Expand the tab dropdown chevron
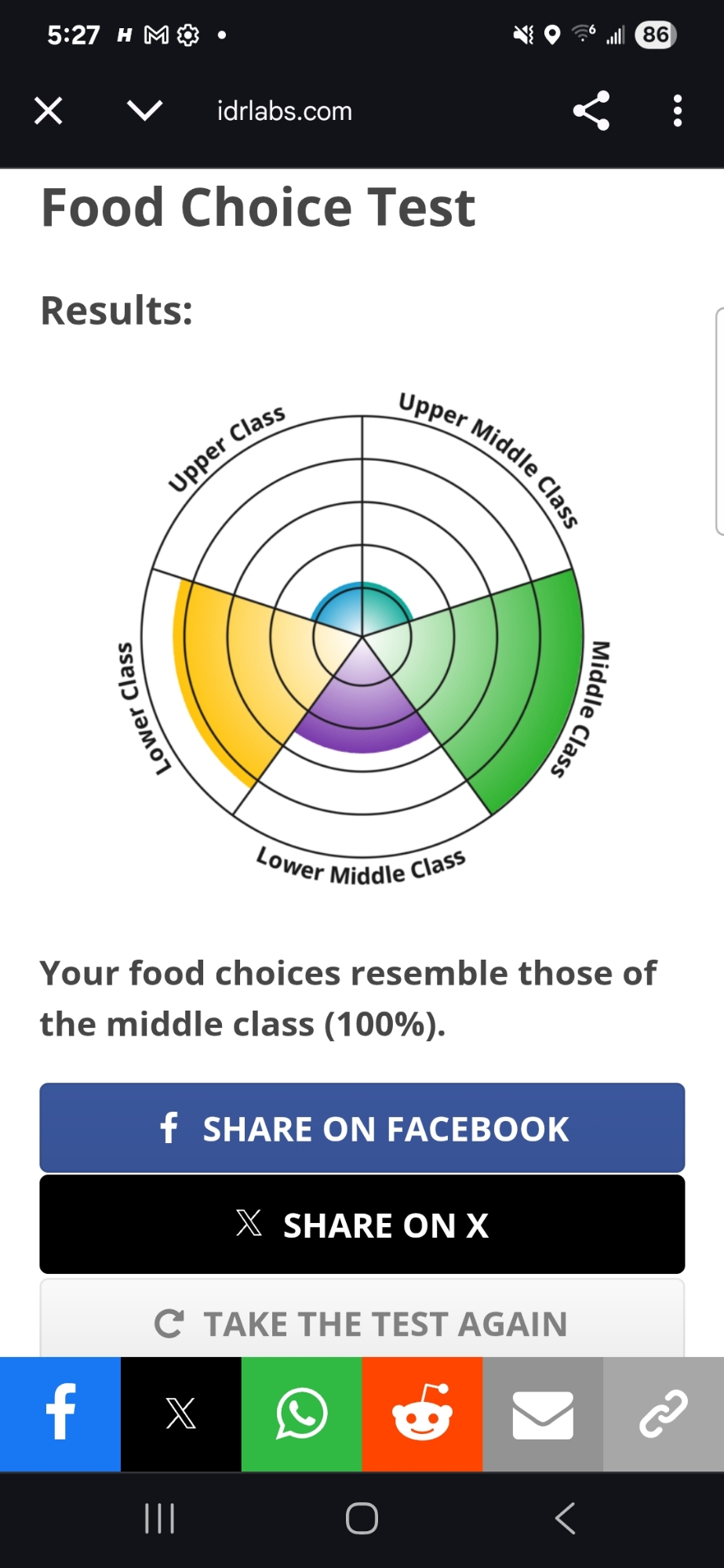This screenshot has width=724, height=1568. pyautogui.click(x=145, y=111)
